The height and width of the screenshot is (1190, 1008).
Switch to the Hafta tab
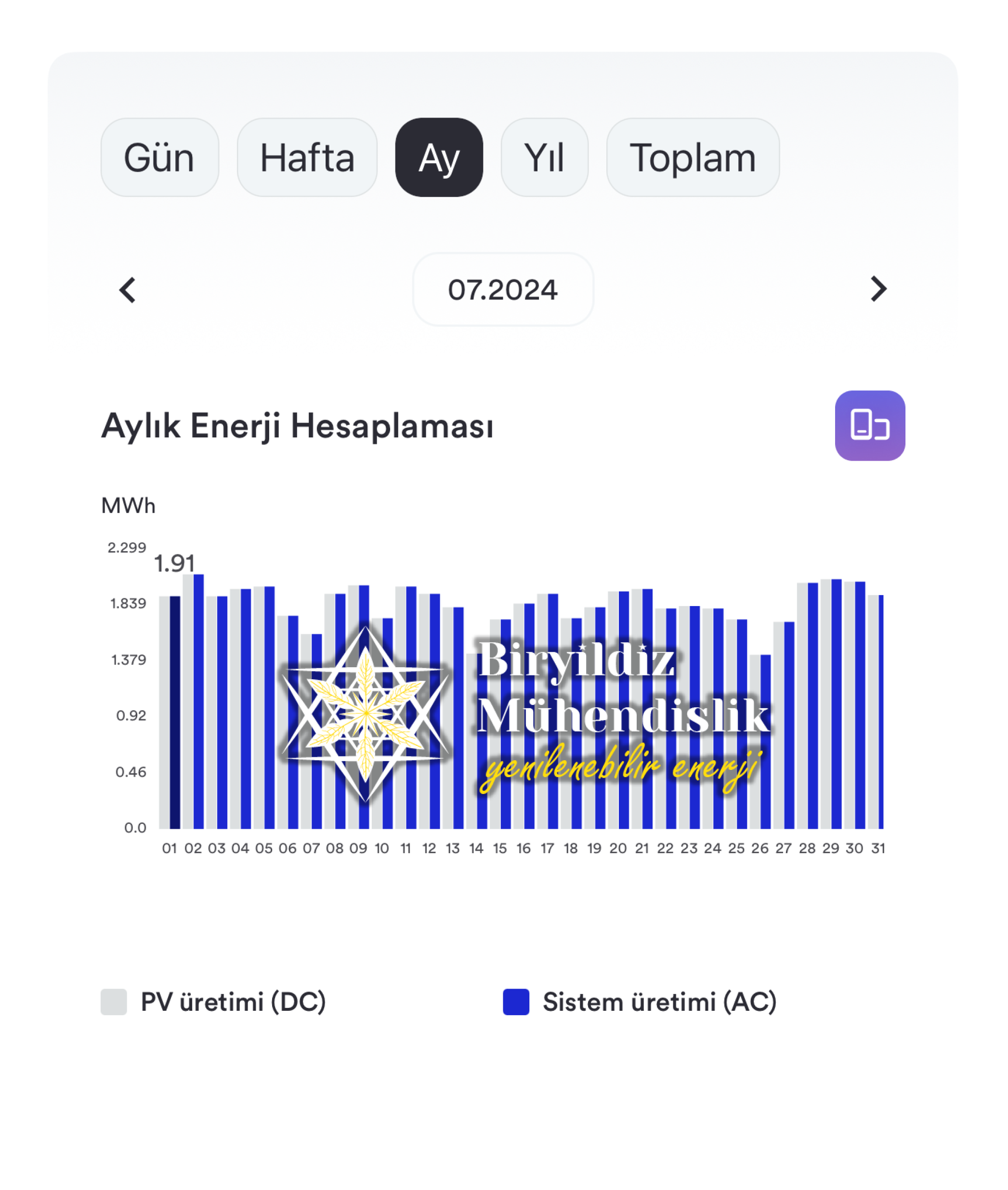307,158
